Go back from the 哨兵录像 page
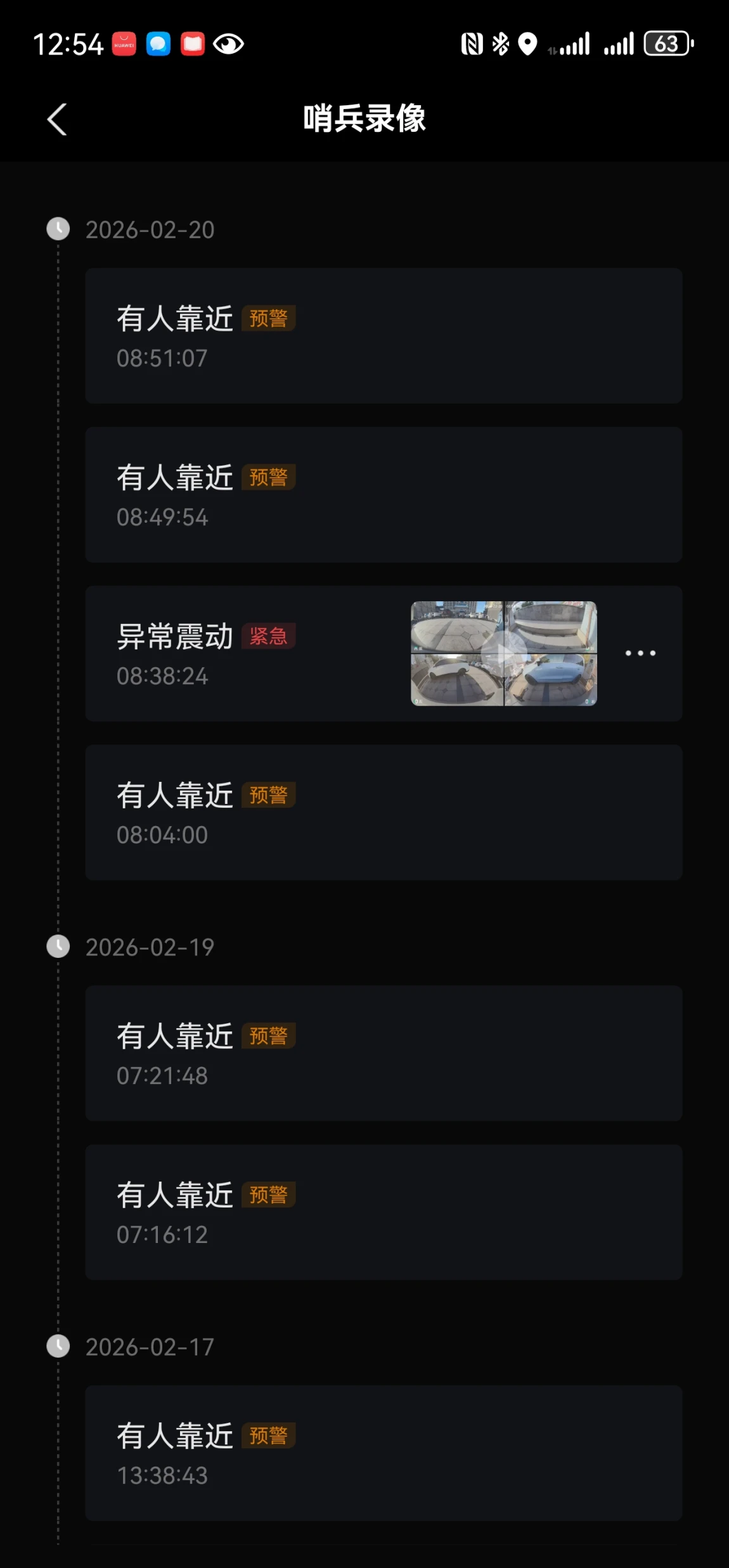 [x=57, y=119]
